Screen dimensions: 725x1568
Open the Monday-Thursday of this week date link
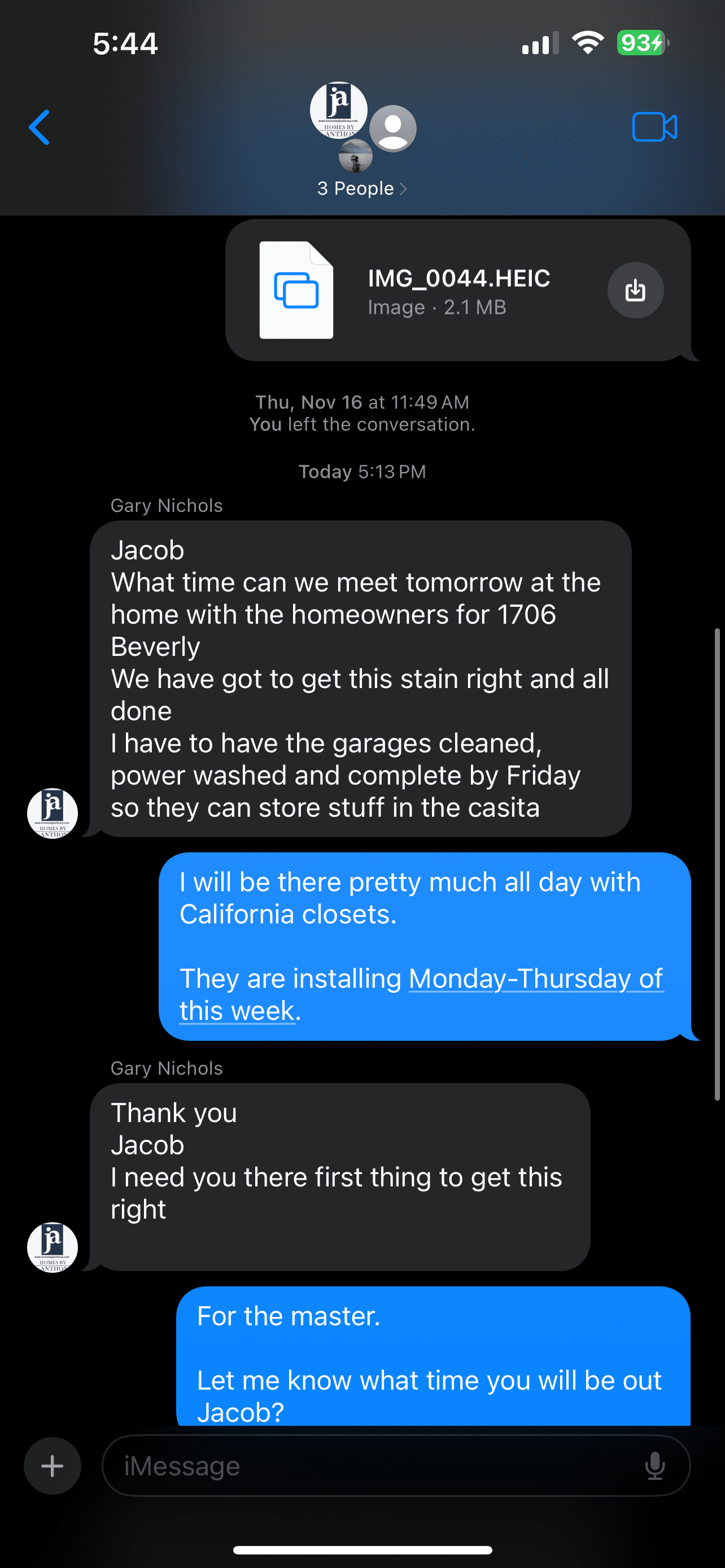535,979
